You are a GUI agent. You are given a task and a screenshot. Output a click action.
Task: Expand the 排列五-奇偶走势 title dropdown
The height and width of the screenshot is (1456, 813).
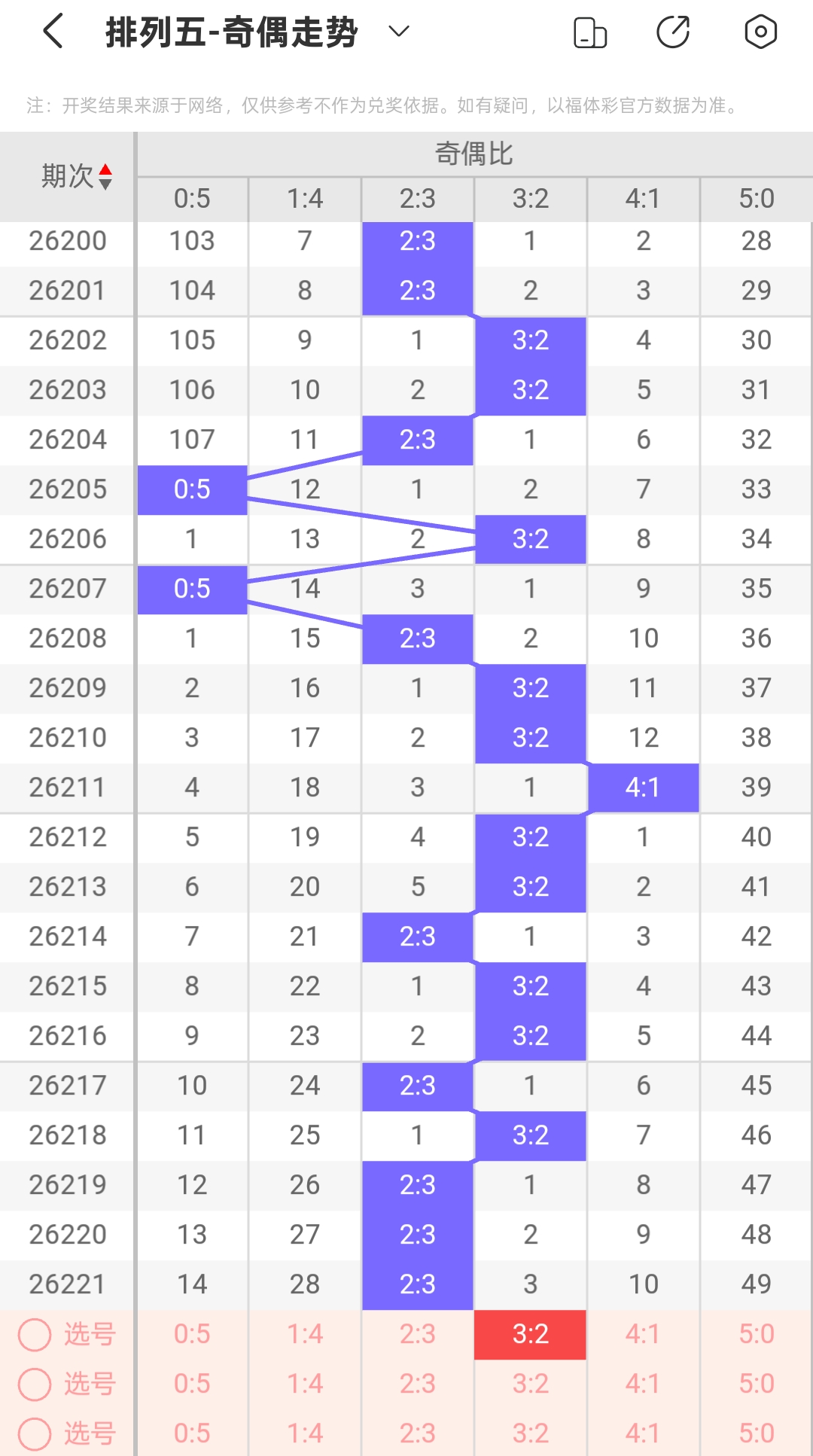398,32
